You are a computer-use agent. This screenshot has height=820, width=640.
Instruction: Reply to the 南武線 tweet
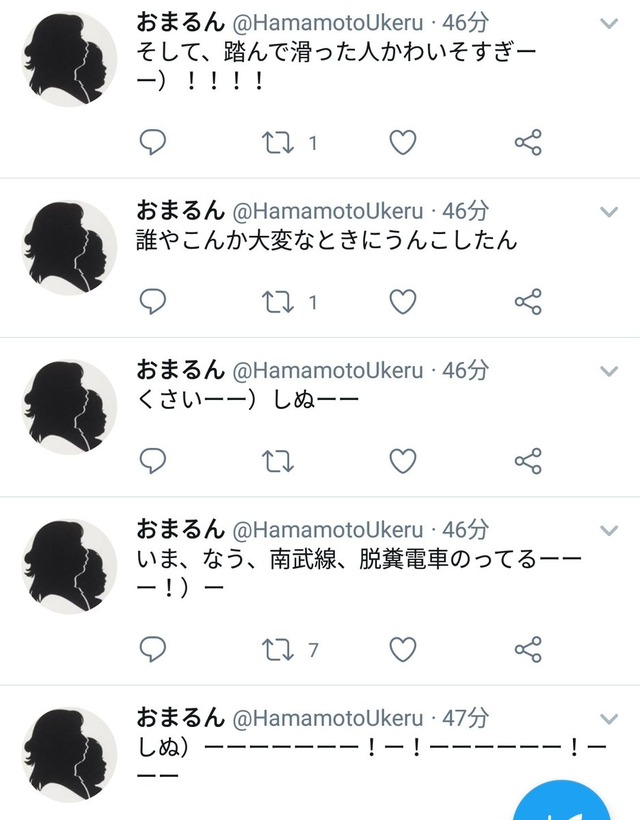tap(152, 649)
